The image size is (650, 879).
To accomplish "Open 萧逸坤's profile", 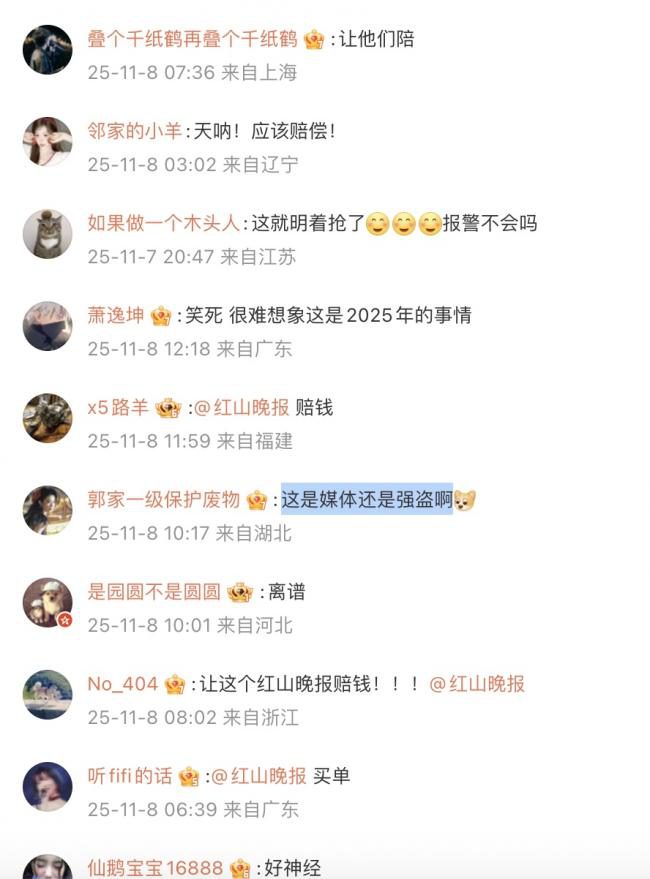I will pos(116,316).
